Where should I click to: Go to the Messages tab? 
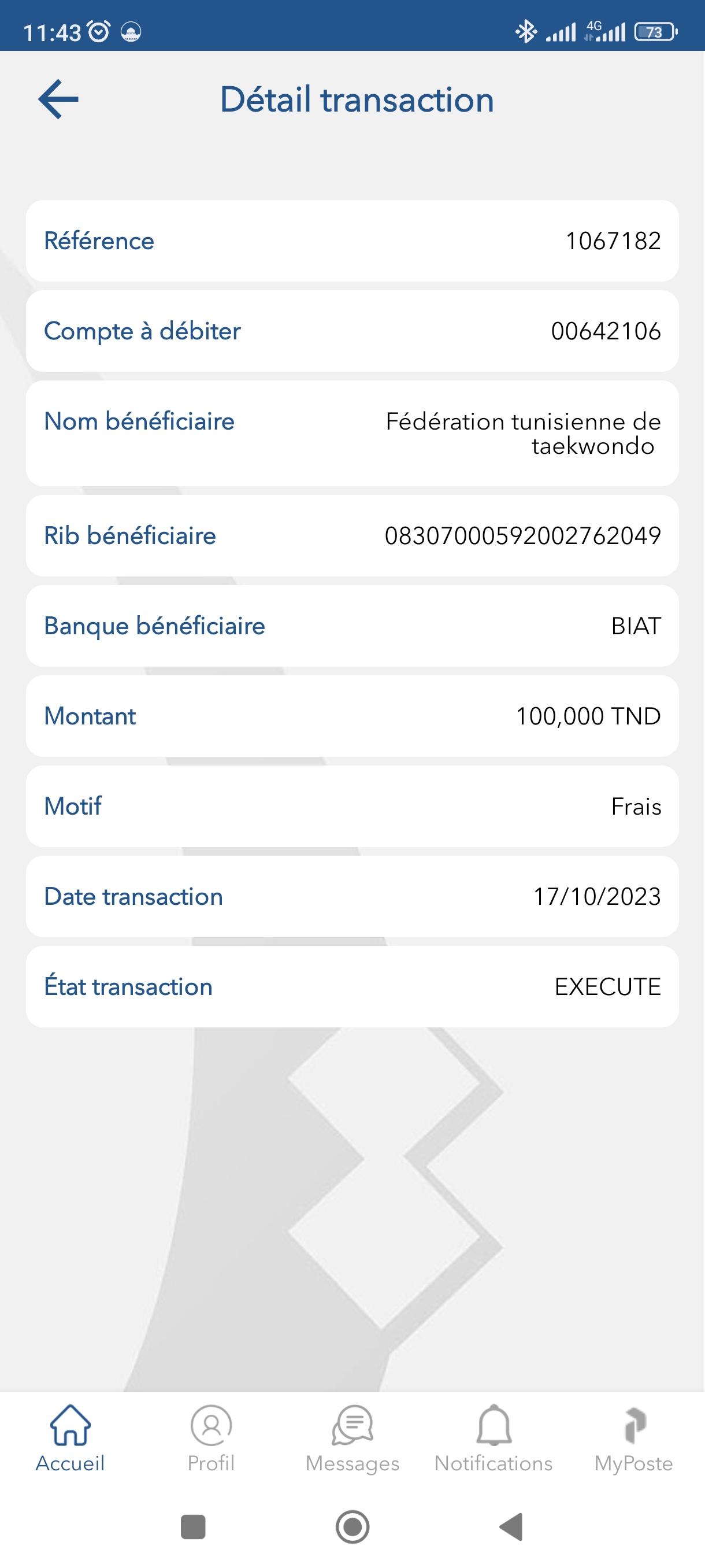click(352, 1438)
